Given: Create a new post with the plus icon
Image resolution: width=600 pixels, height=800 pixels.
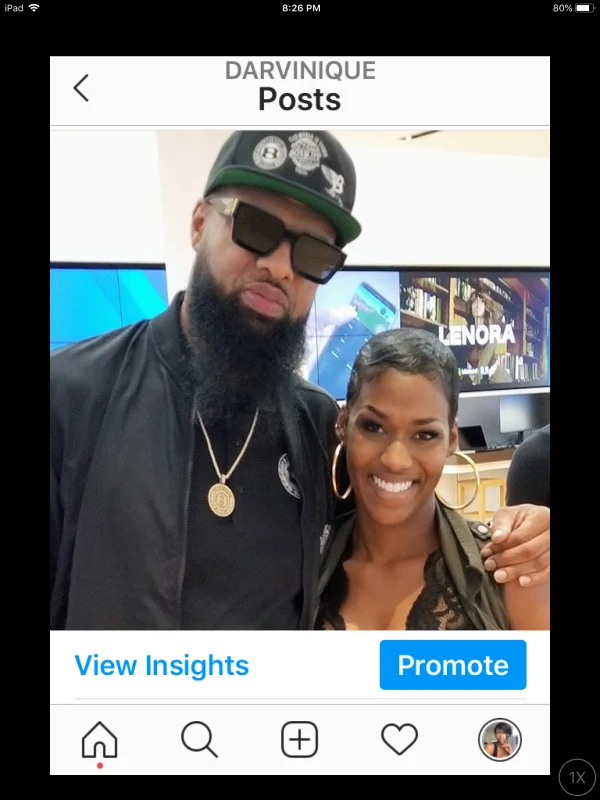Looking at the screenshot, I should [x=299, y=741].
